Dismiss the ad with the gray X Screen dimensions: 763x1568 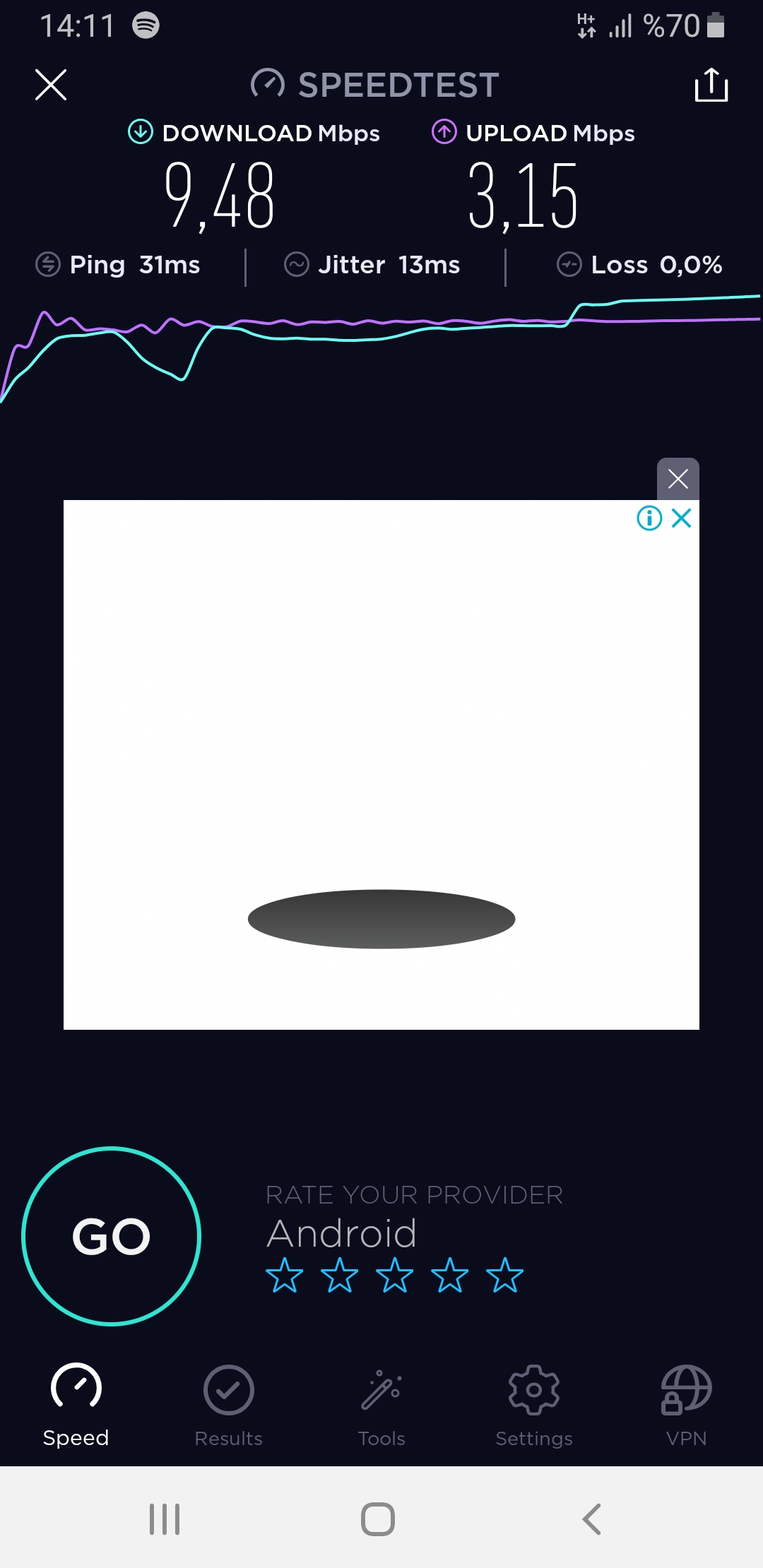[678, 479]
